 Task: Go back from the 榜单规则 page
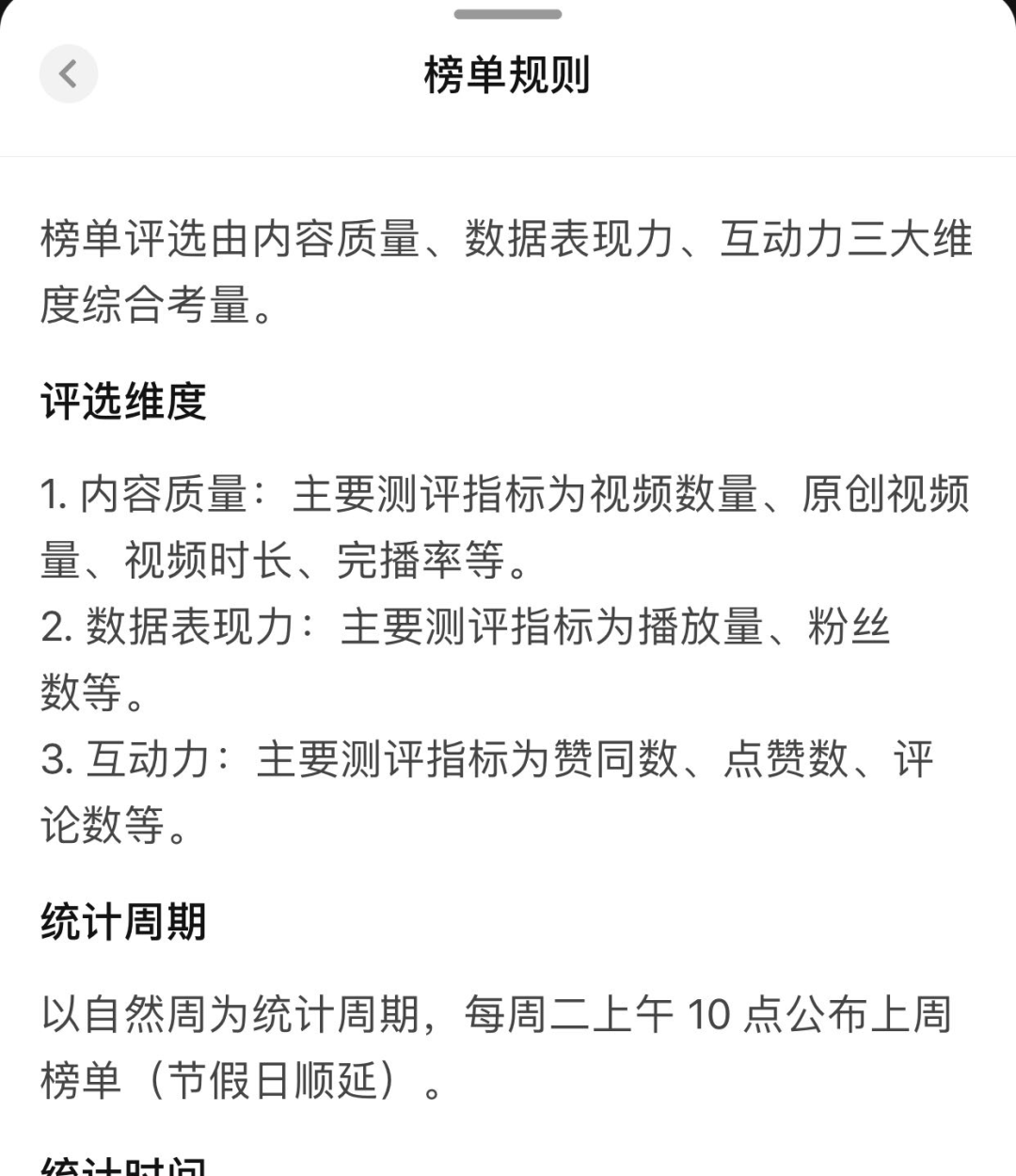(x=68, y=73)
